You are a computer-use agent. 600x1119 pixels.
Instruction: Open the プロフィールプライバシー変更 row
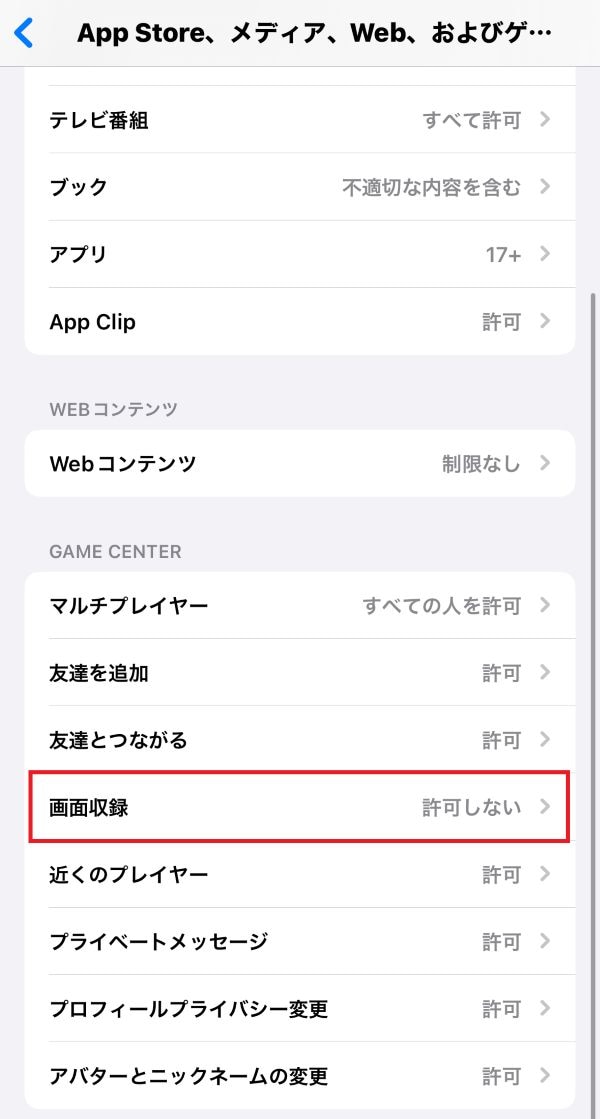click(299, 1008)
